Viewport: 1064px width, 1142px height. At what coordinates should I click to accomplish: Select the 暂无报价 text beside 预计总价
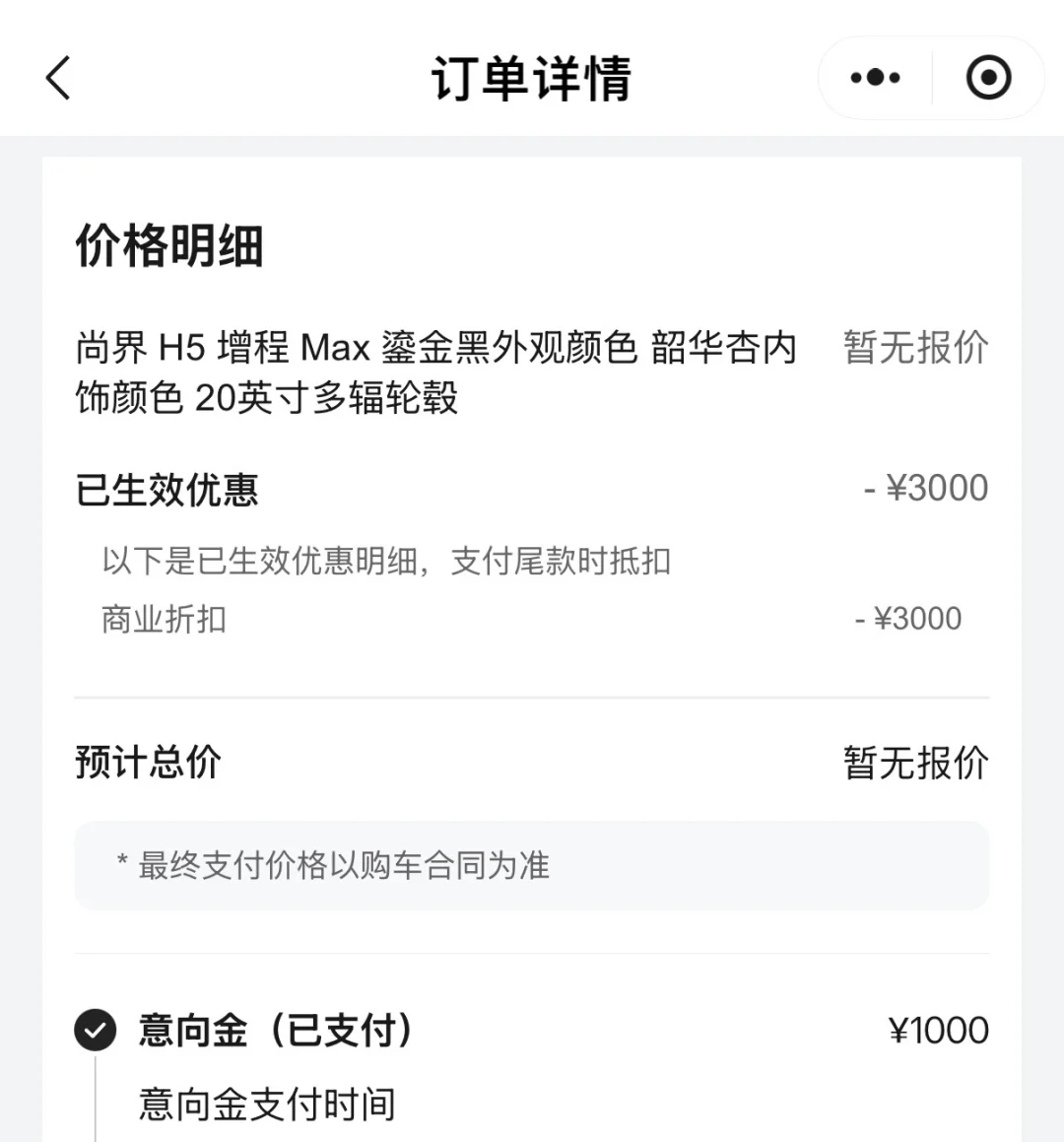coord(914,763)
